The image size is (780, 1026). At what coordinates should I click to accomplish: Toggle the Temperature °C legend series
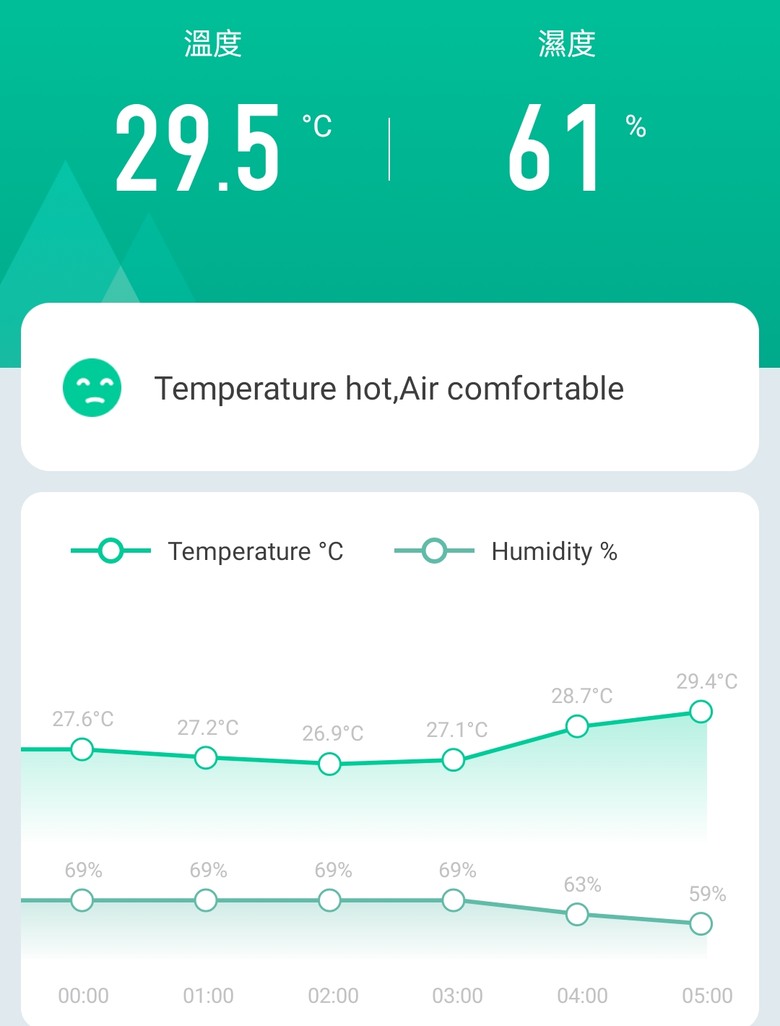[x=207, y=551]
